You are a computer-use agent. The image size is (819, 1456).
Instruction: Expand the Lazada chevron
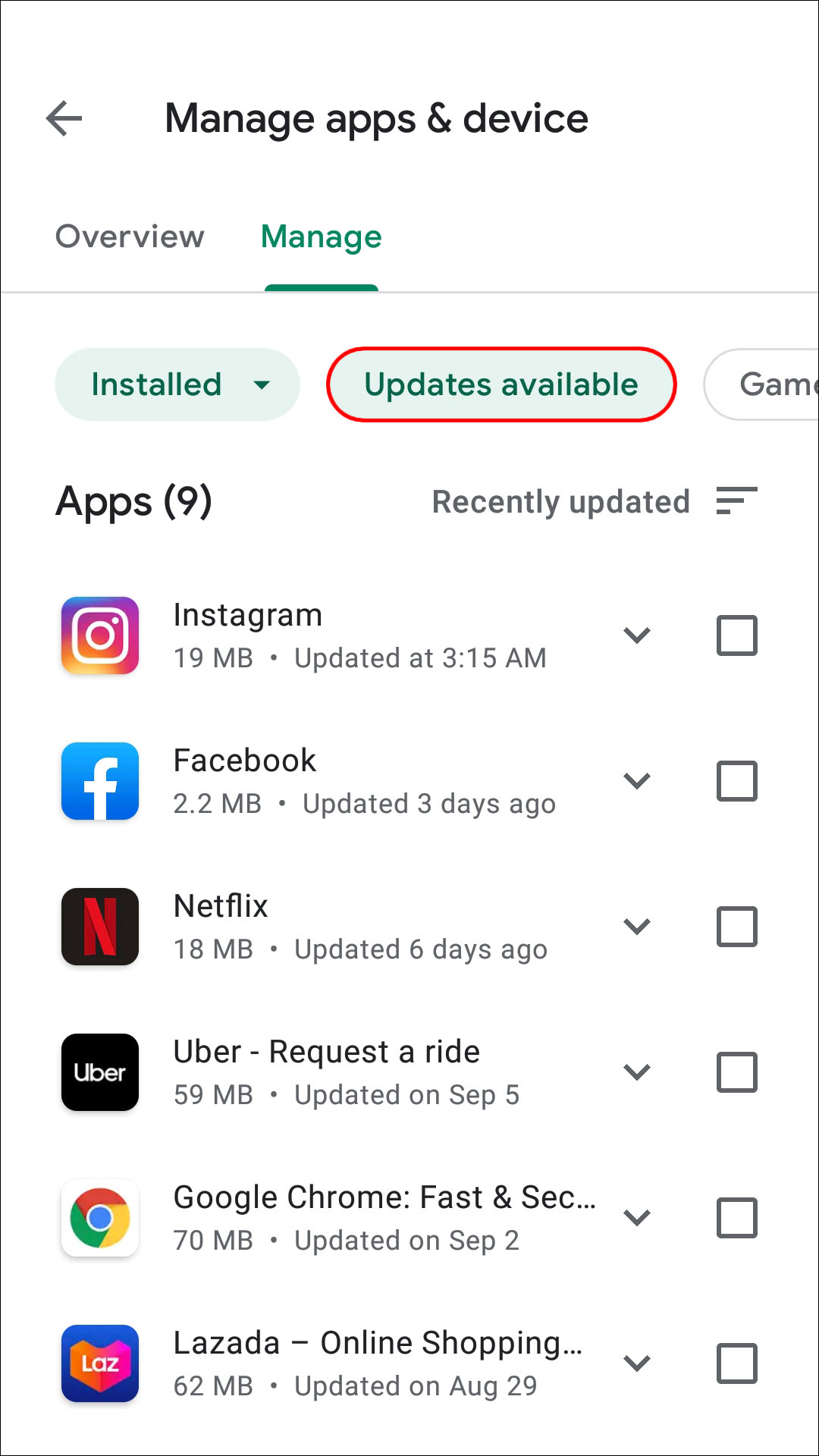click(637, 1363)
